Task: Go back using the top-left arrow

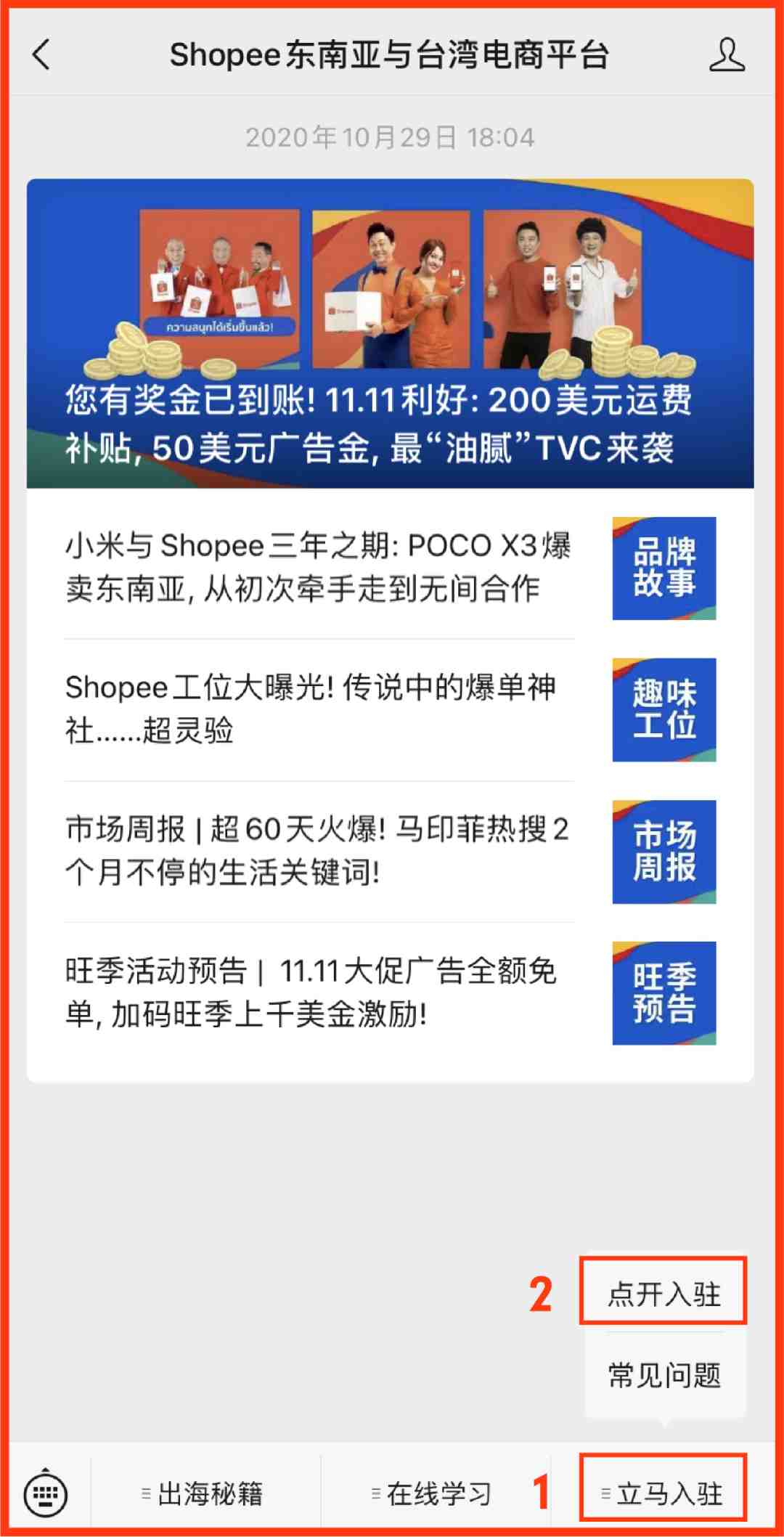Action: [x=42, y=54]
